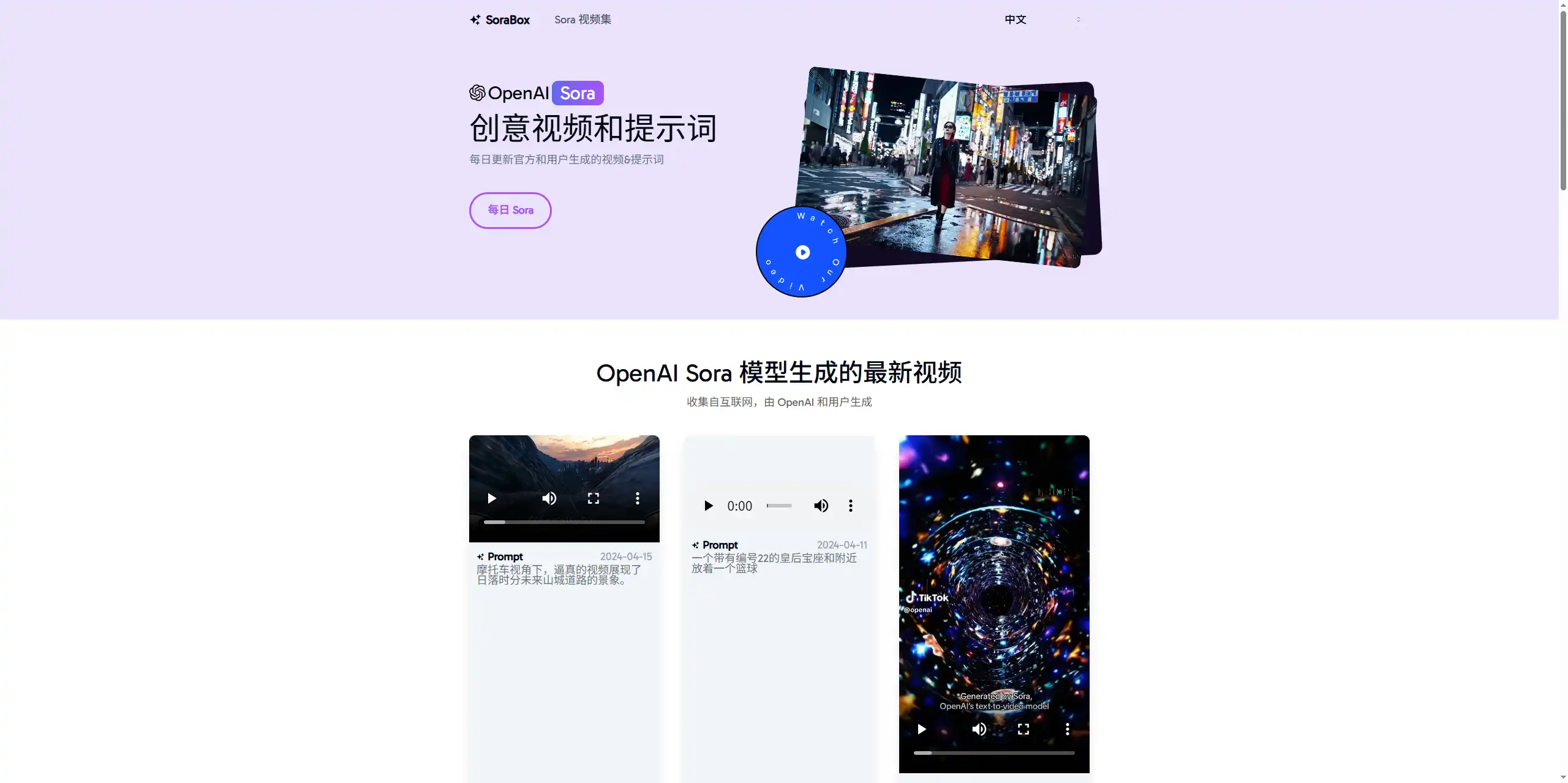Image resolution: width=1568 pixels, height=783 pixels.
Task: Mute the TikTok @openai tunnel video
Action: [x=979, y=729]
